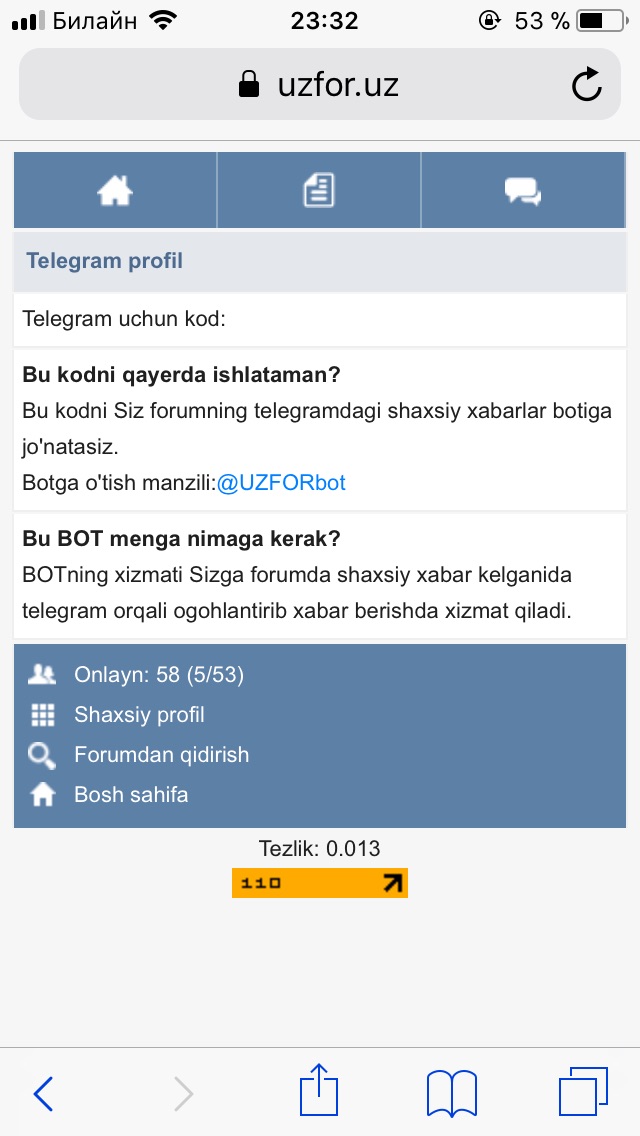The image size is (640, 1136).
Task: Go back to the previous page
Action: coord(44,1094)
